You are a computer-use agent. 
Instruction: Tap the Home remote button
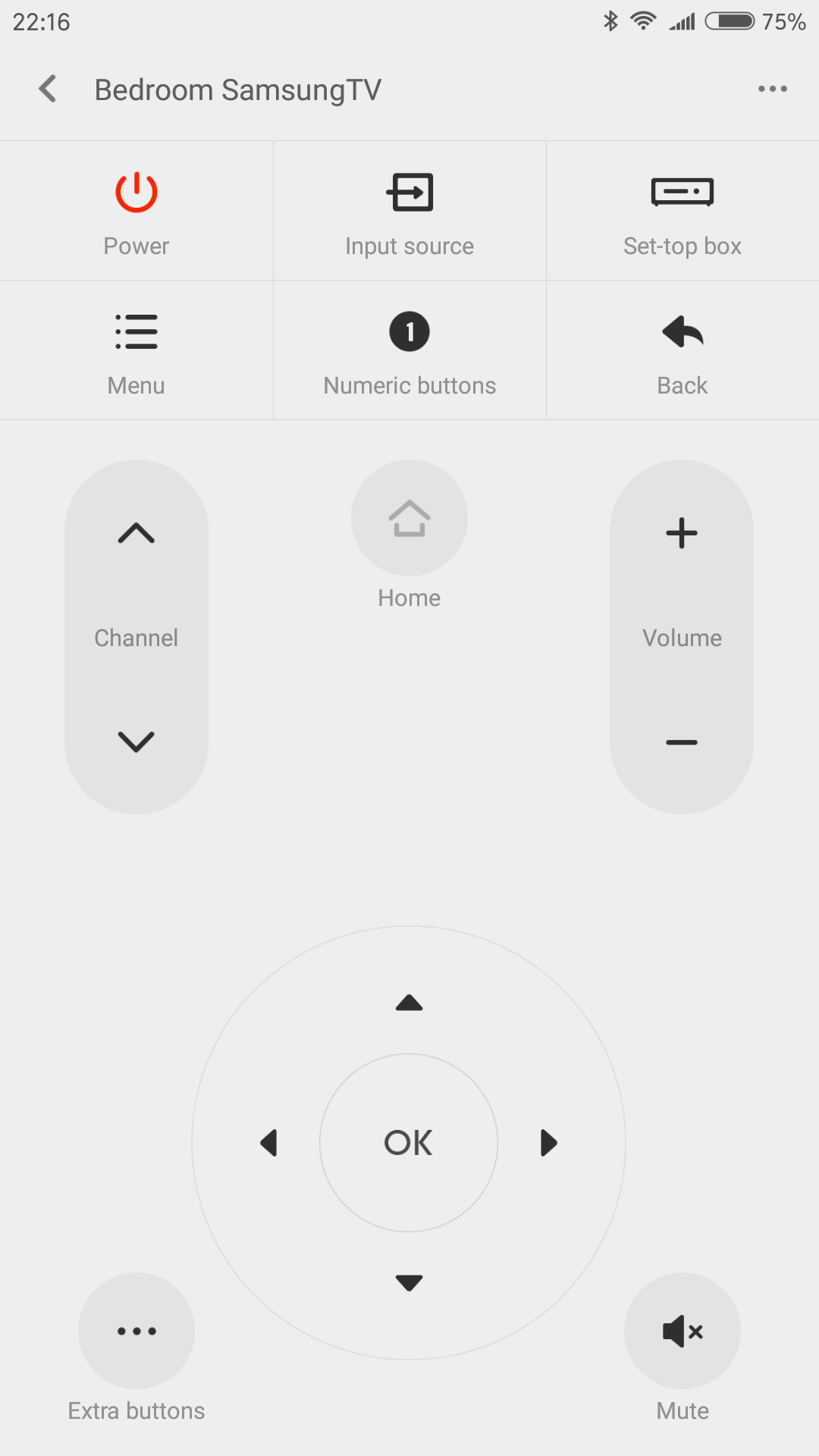(409, 518)
